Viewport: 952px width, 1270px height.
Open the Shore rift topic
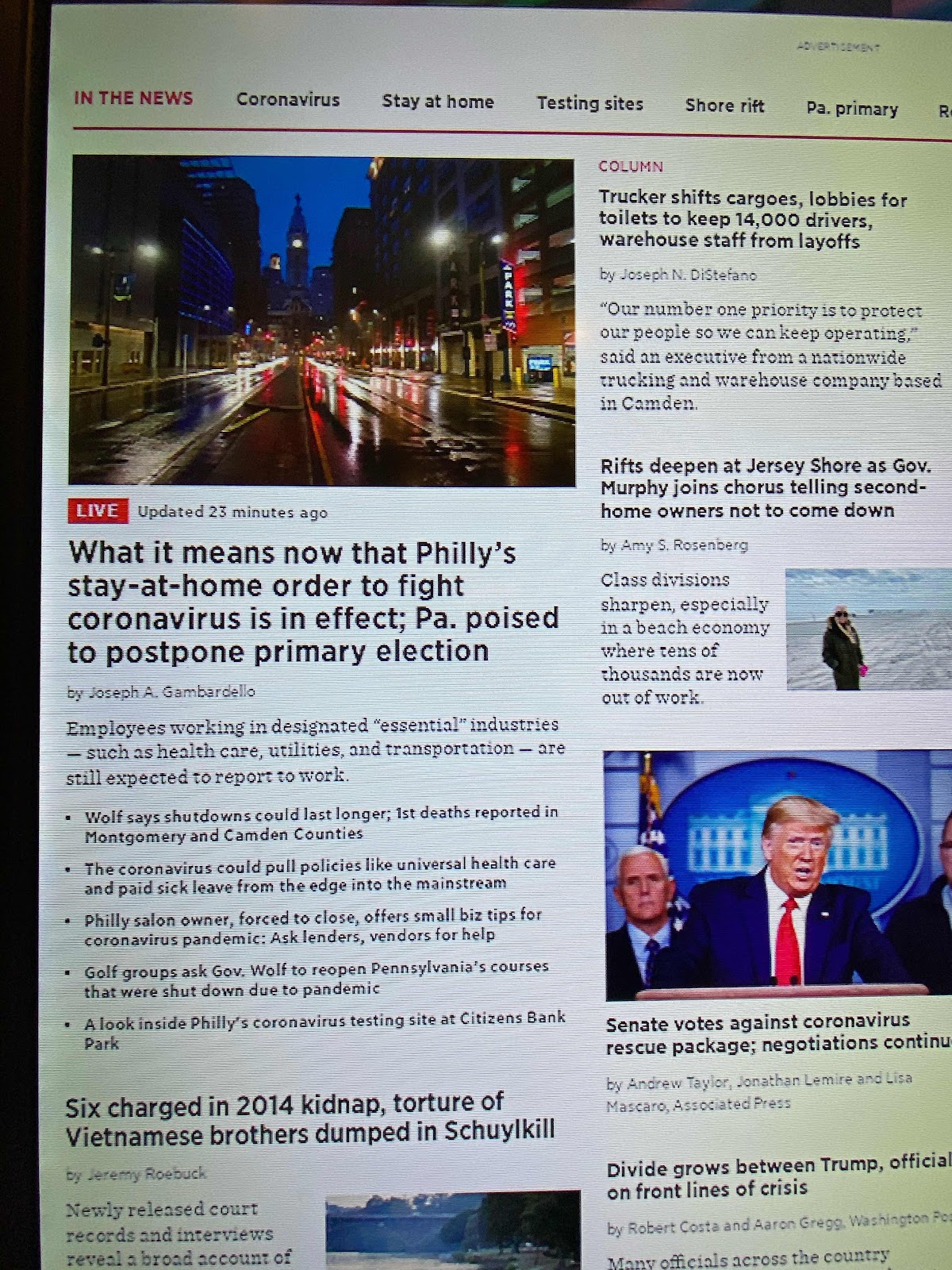(x=724, y=106)
